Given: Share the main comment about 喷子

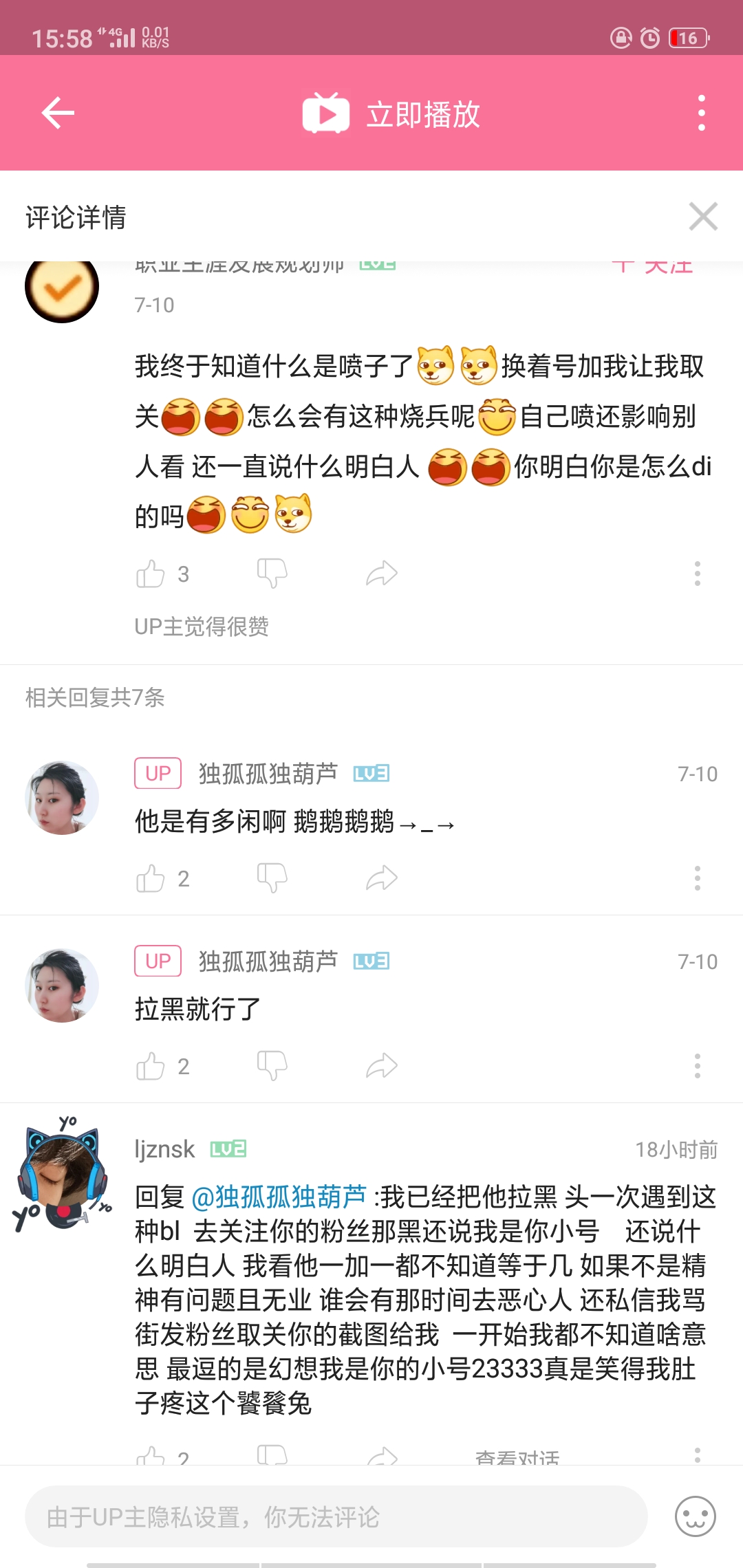Looking at the screenshot, I should tap(382, 573).
